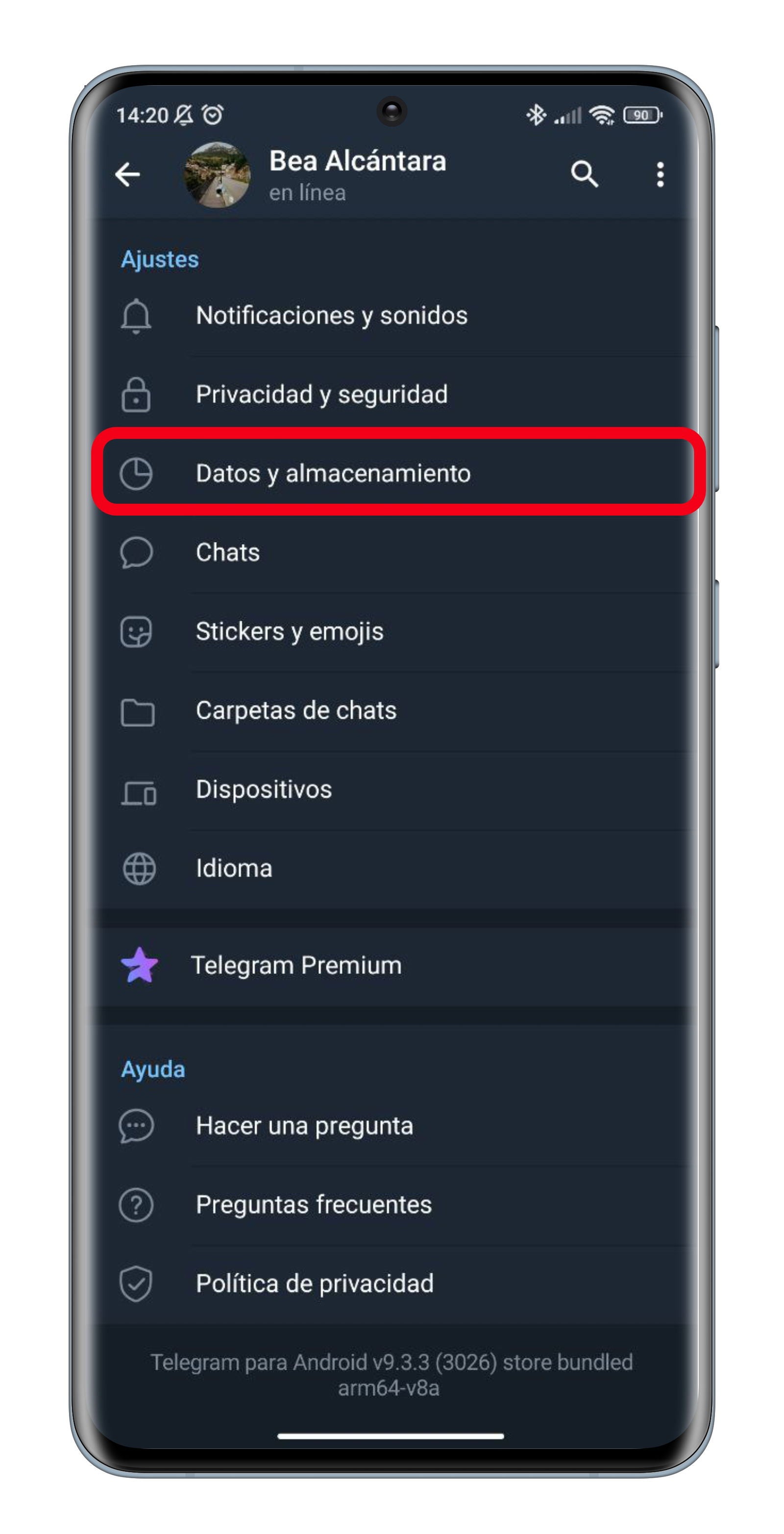784x1534 pixels.
Task: Open Preguntas frecuentes
Action: point(314,1204)
